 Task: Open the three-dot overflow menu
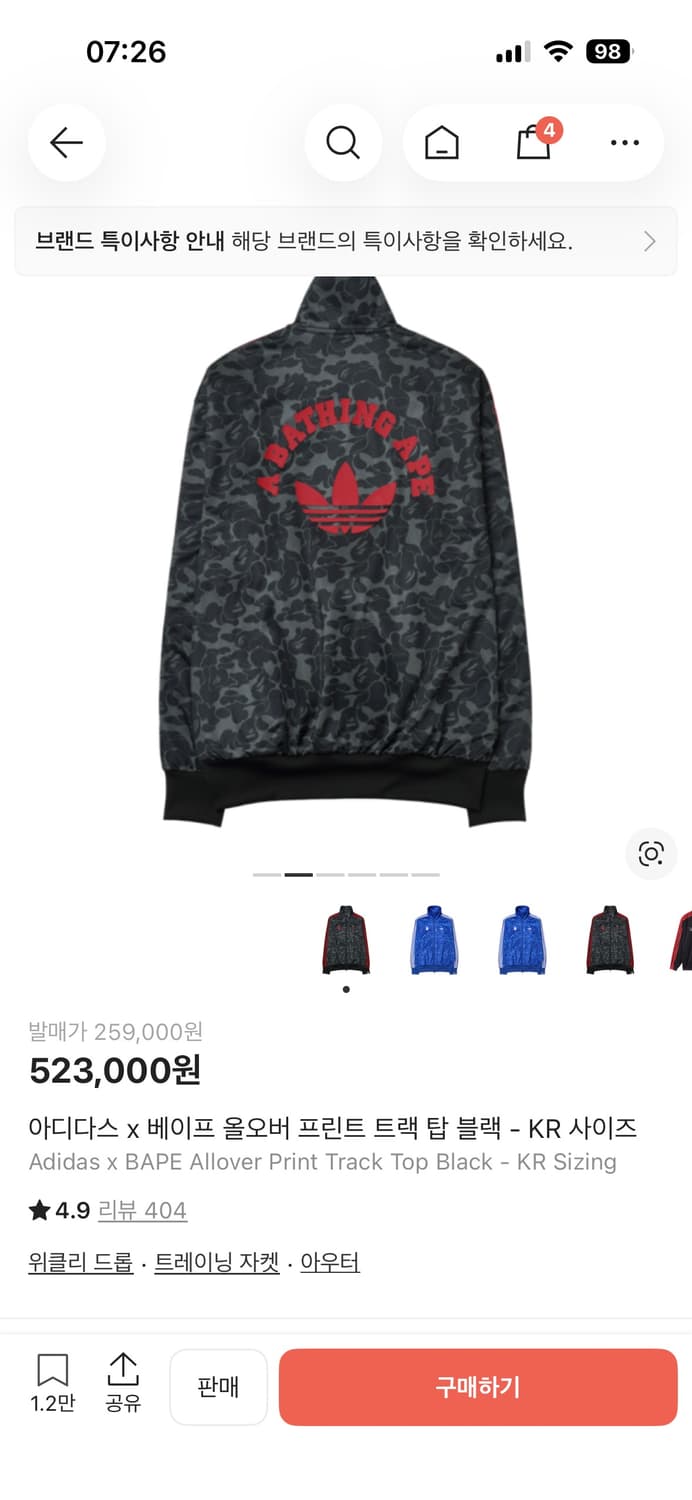(624, 143)
